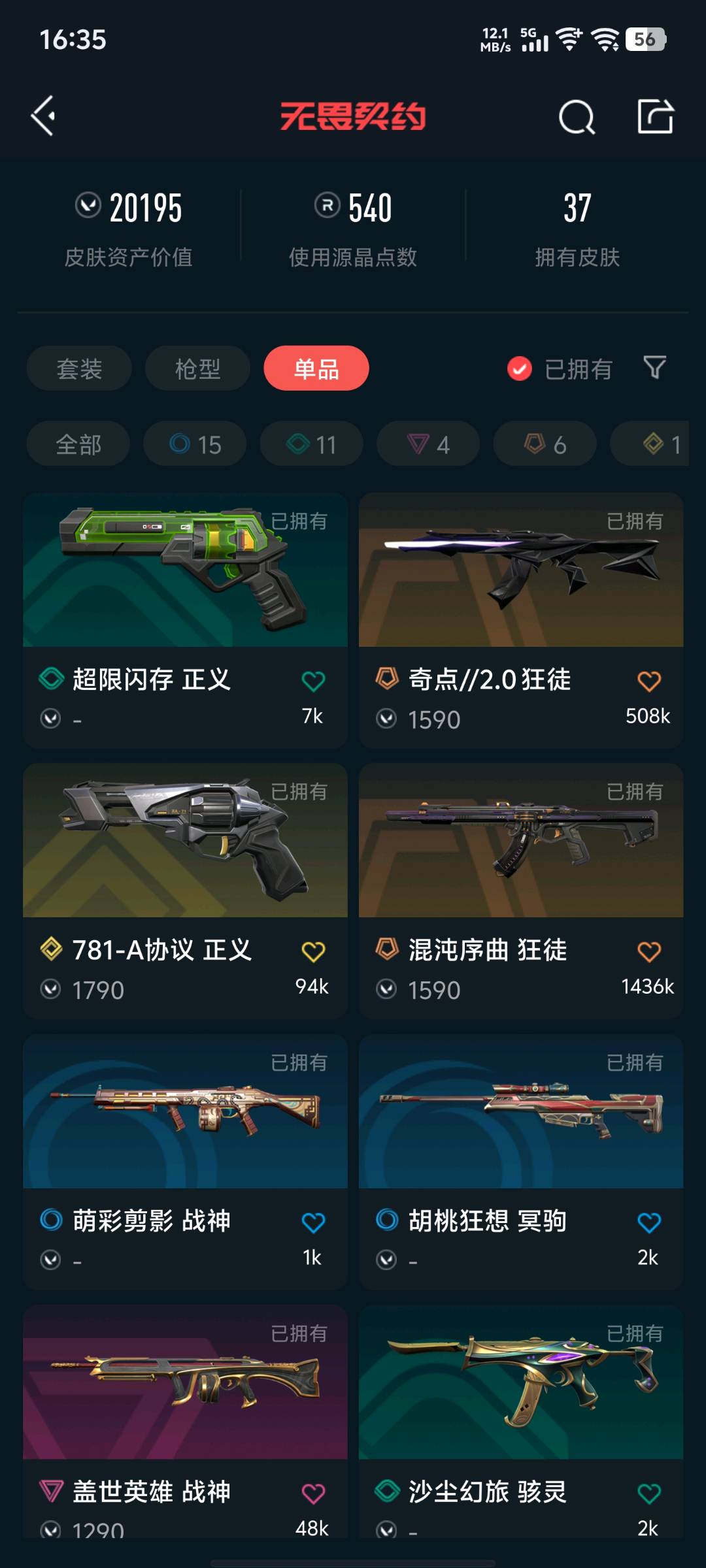
Task: Toggle the 已拥有 checkbox
Action: tap(520, 369)
